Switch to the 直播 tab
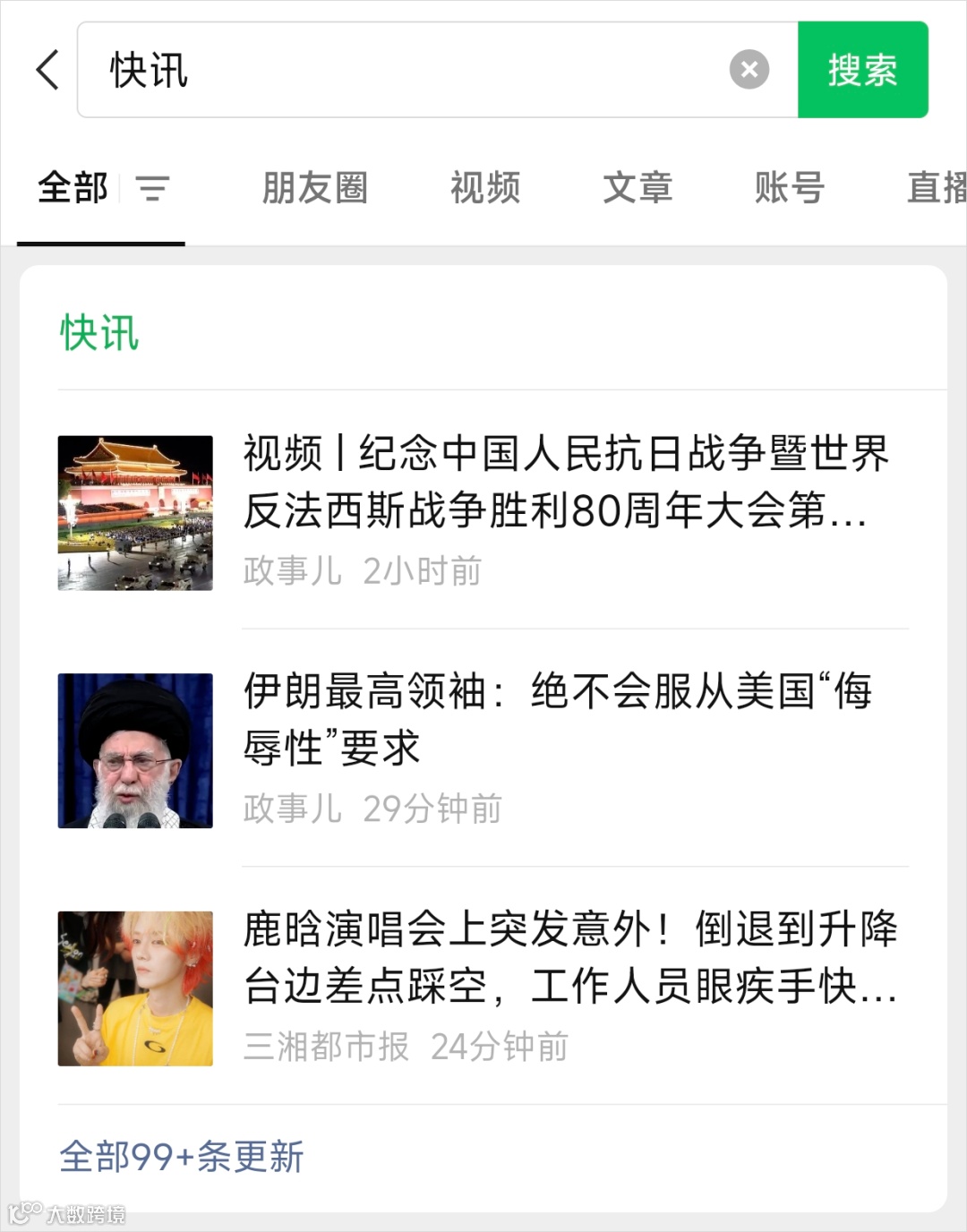The image size is (967, 1232). point(936,188)
